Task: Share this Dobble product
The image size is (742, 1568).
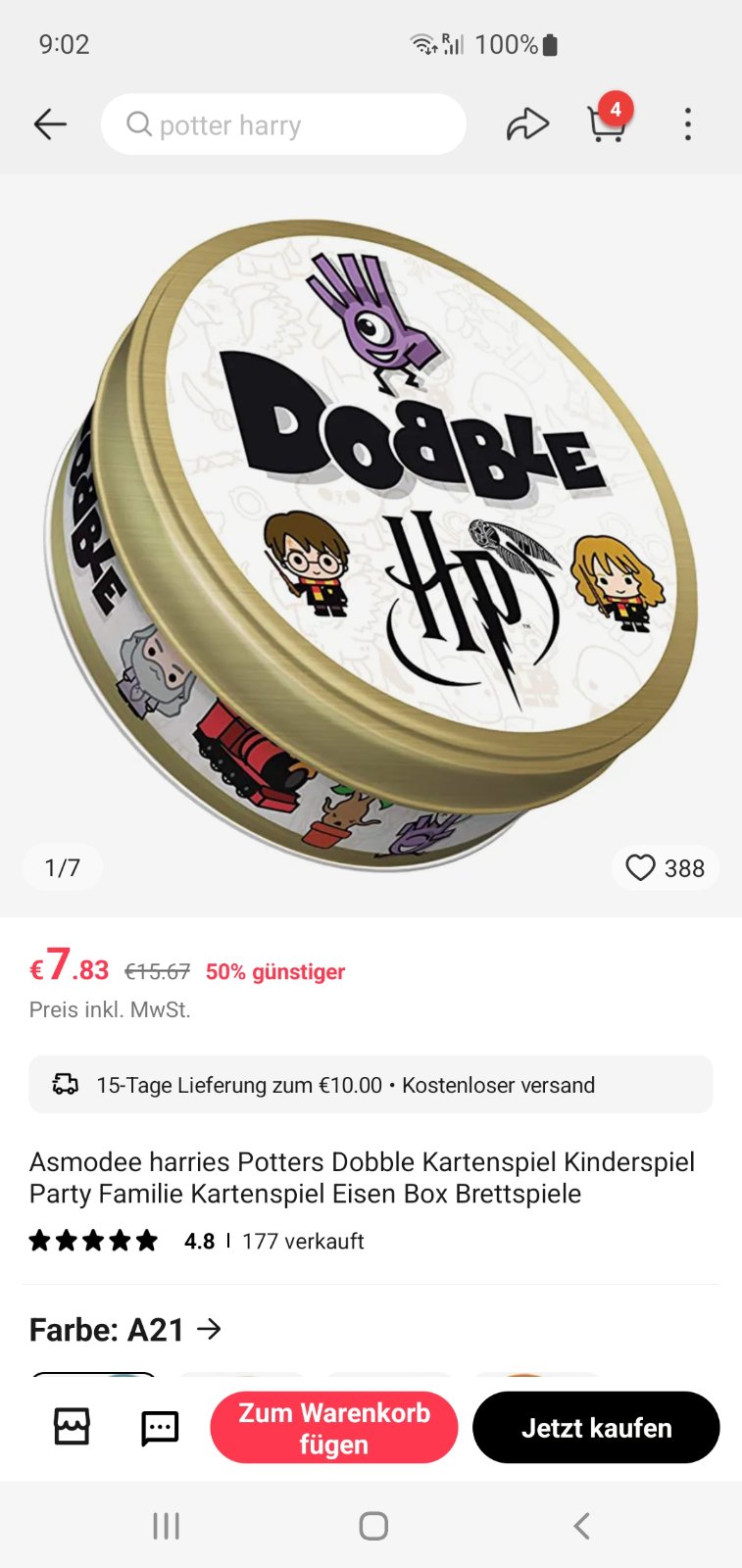Action: coord(527,124)
